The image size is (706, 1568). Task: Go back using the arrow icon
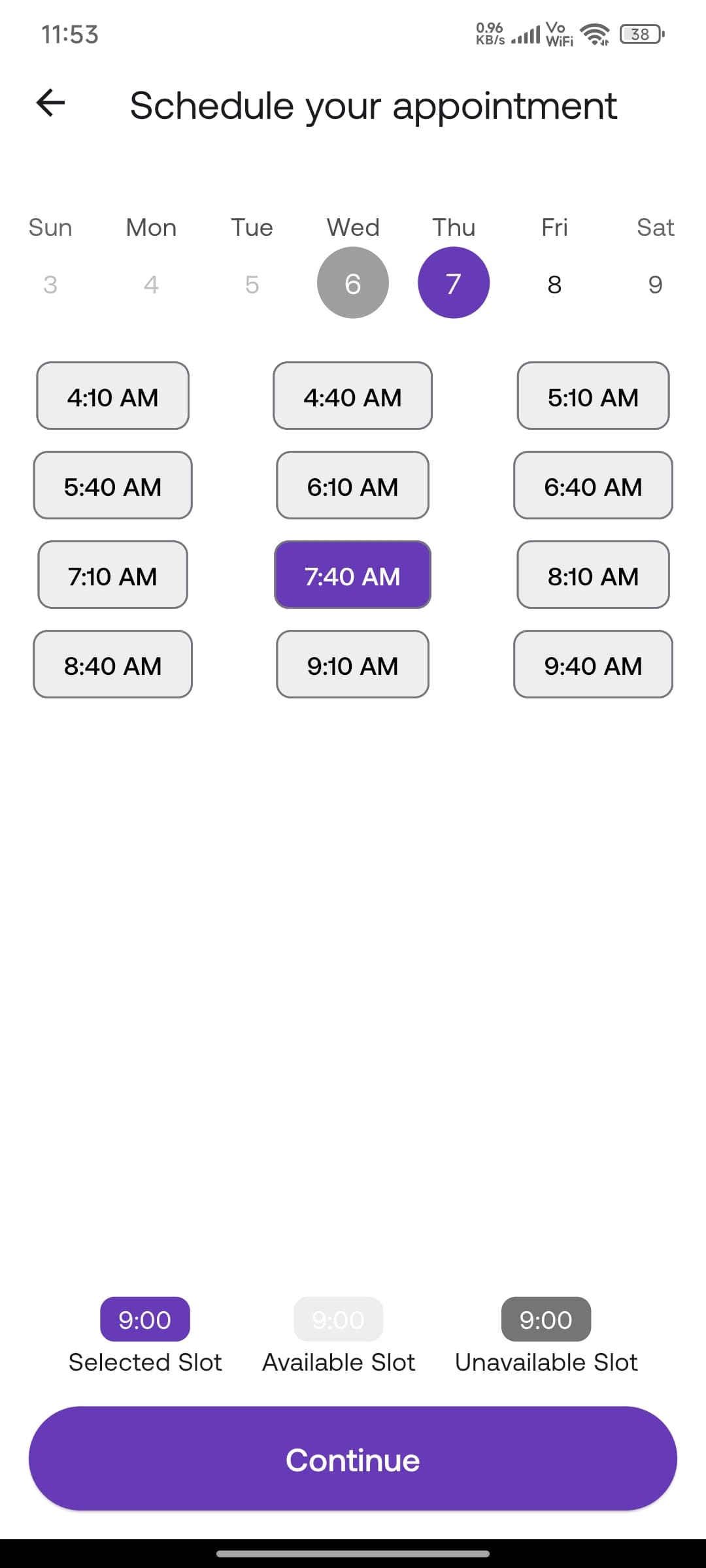click(x=50, y=103)
